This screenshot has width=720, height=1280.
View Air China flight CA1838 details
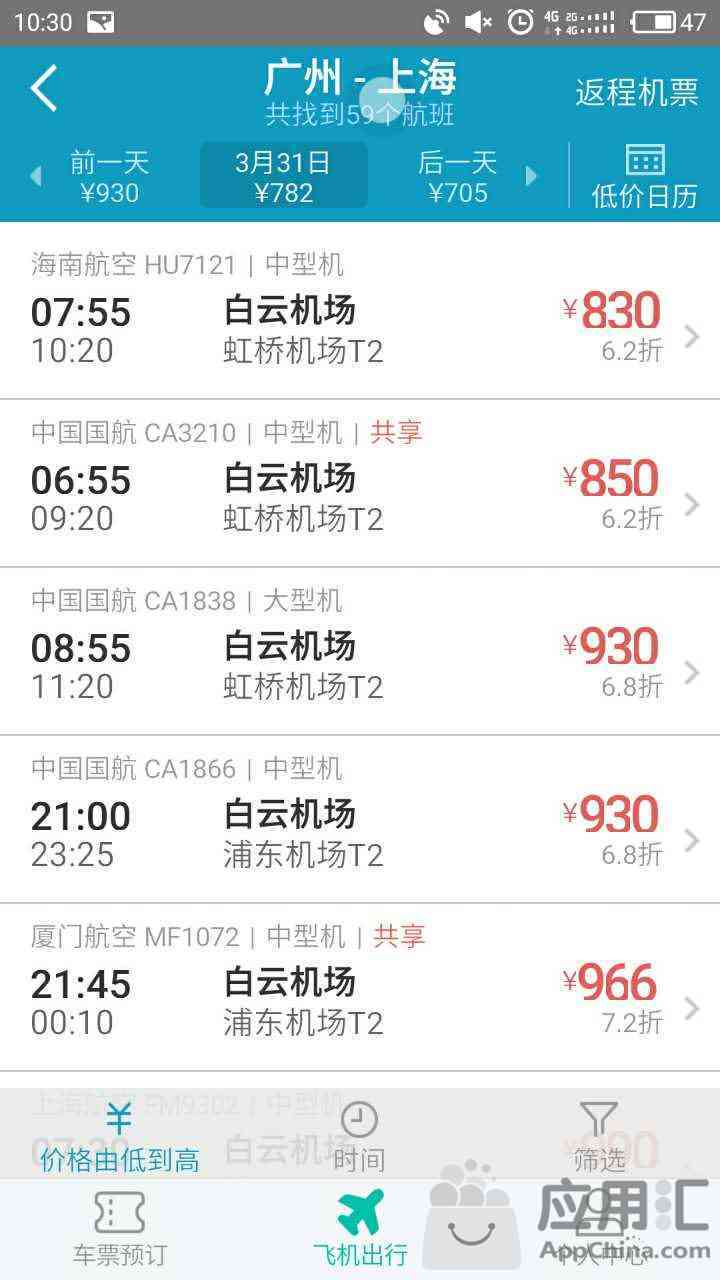click(x=360, y=651)
